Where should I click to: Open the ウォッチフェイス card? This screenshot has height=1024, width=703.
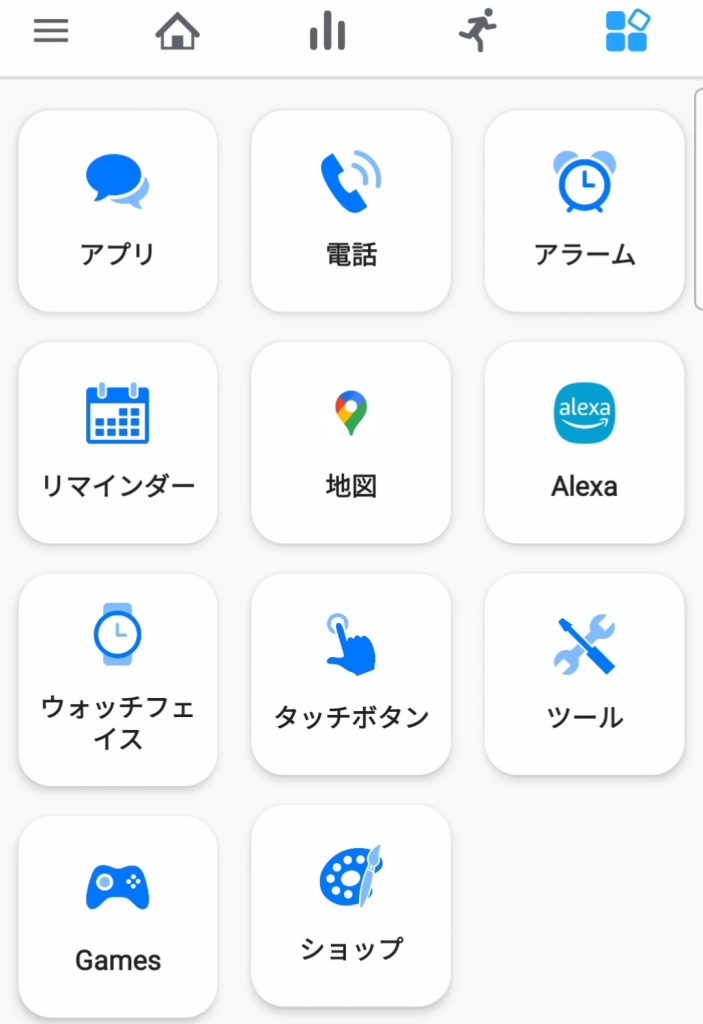coord(118,679)
